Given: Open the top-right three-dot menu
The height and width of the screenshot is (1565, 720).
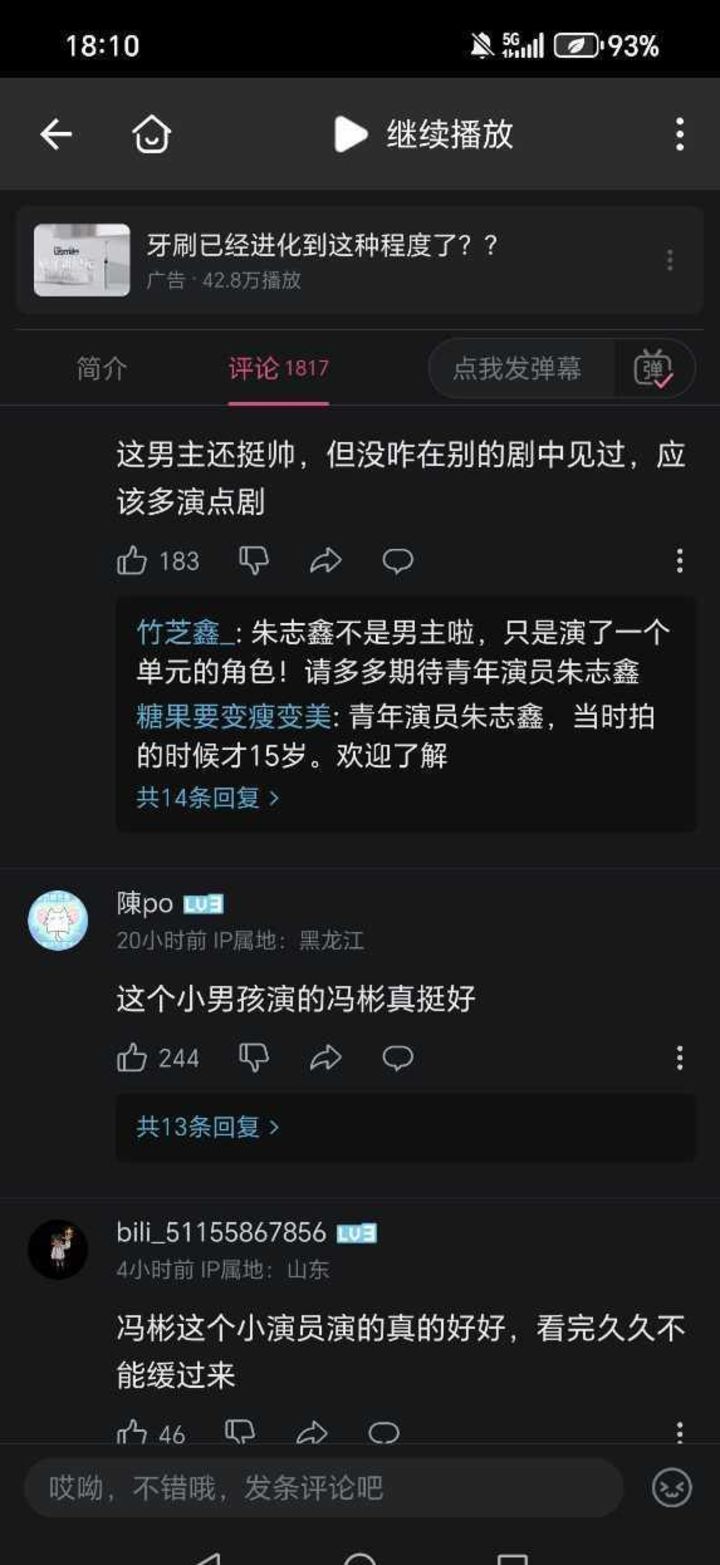Looking at the screenshot, I should (x=680, y=134).
